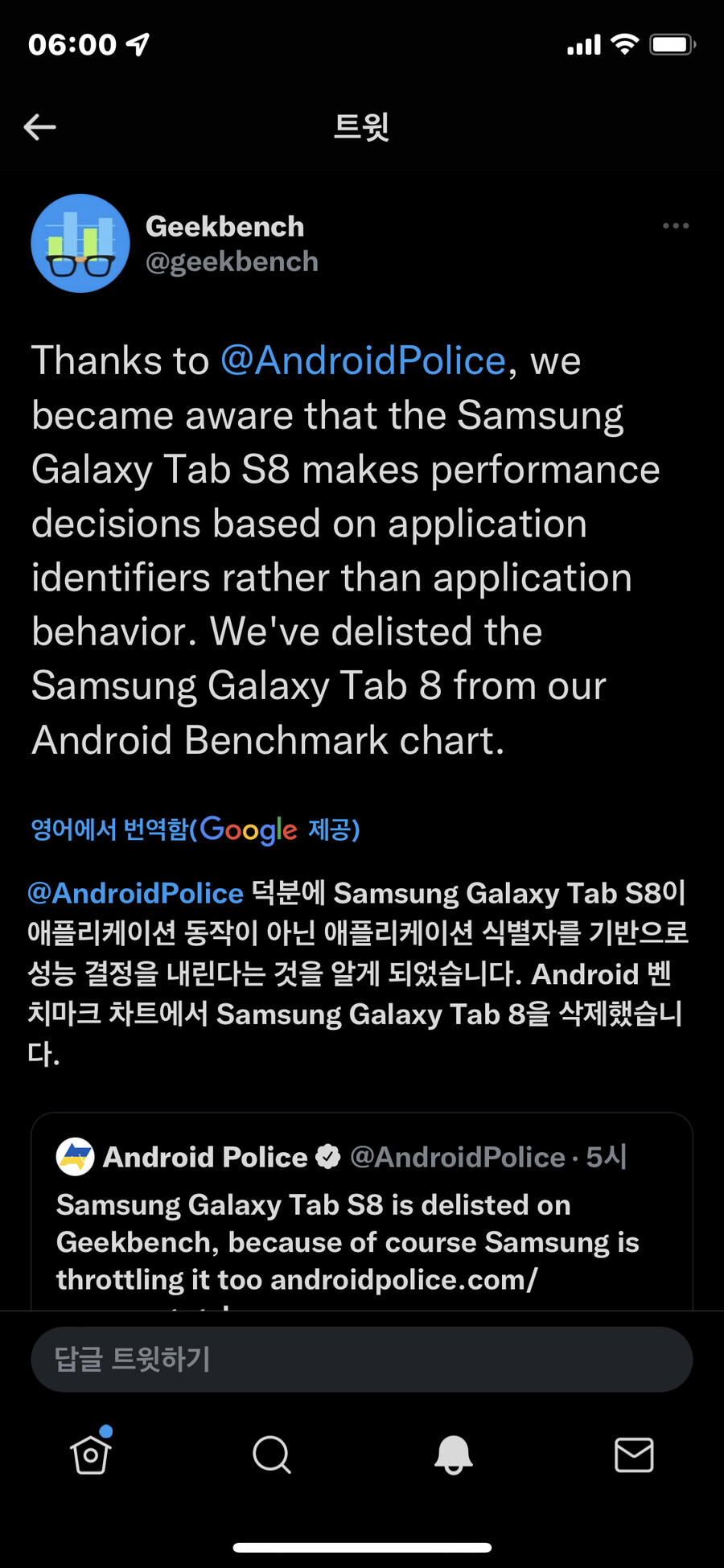Switch to the Search tab
The width and height of the screenshot is (724, 1568).
272,1454
